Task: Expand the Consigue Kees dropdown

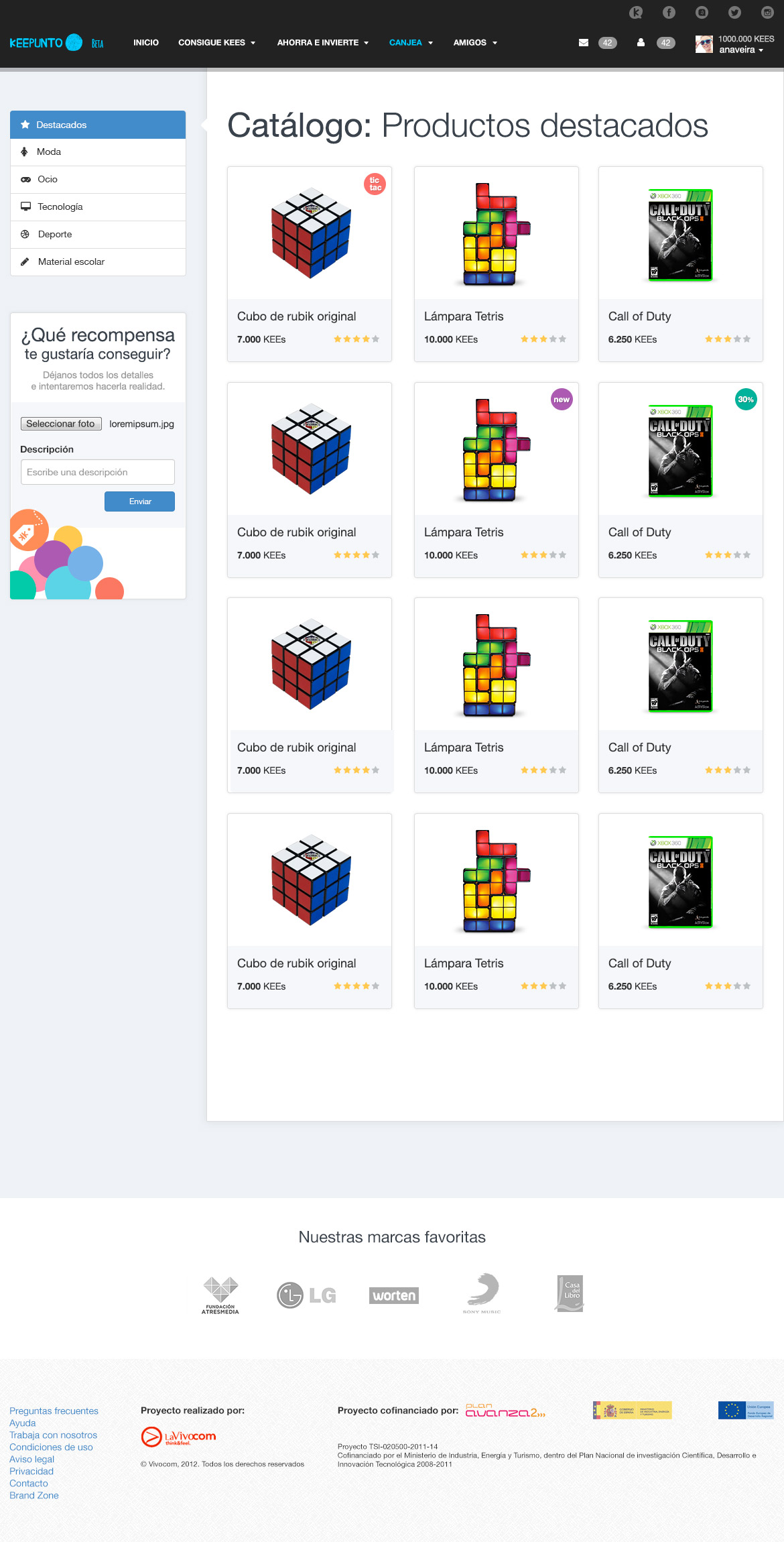Action: pyautogui.click(x=217, y=42)
